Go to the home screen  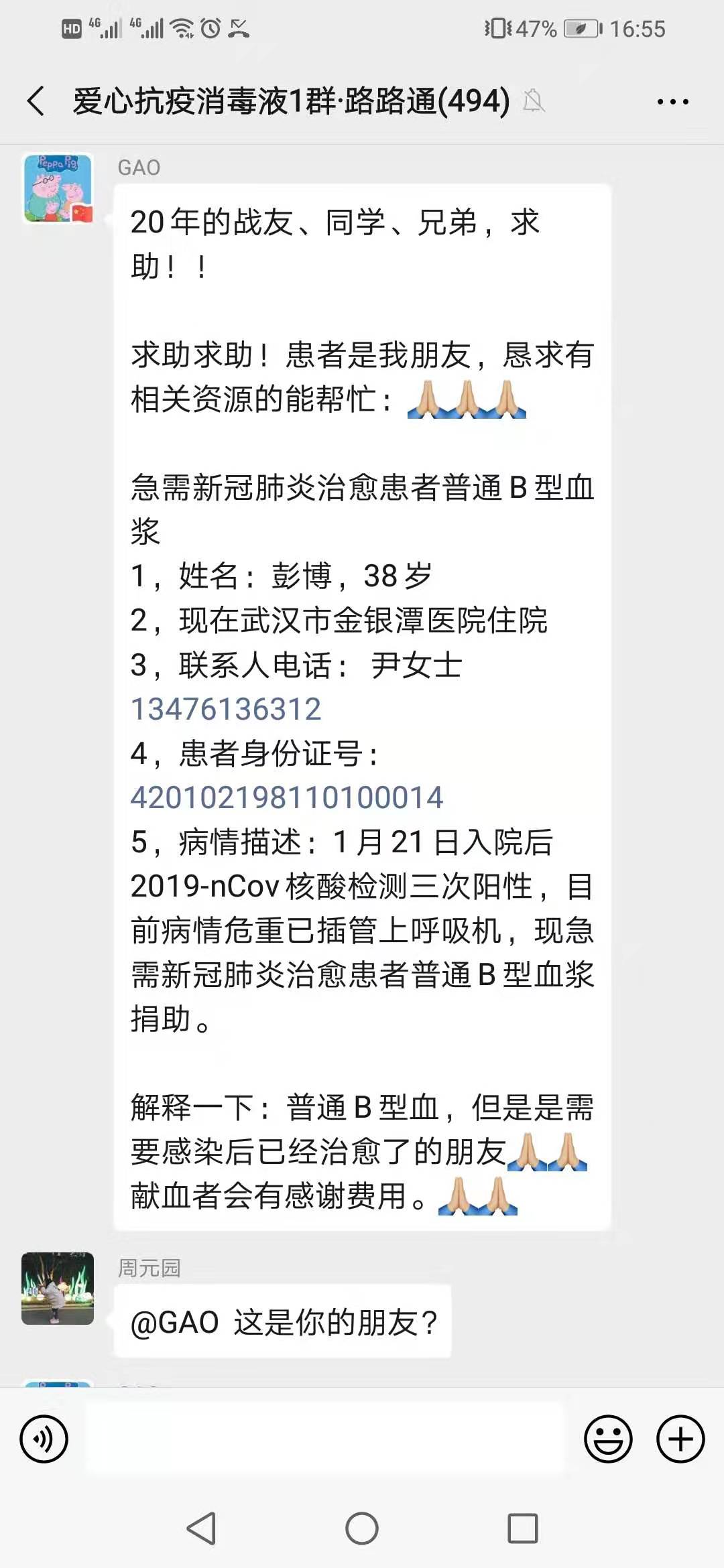point(362,1528)
